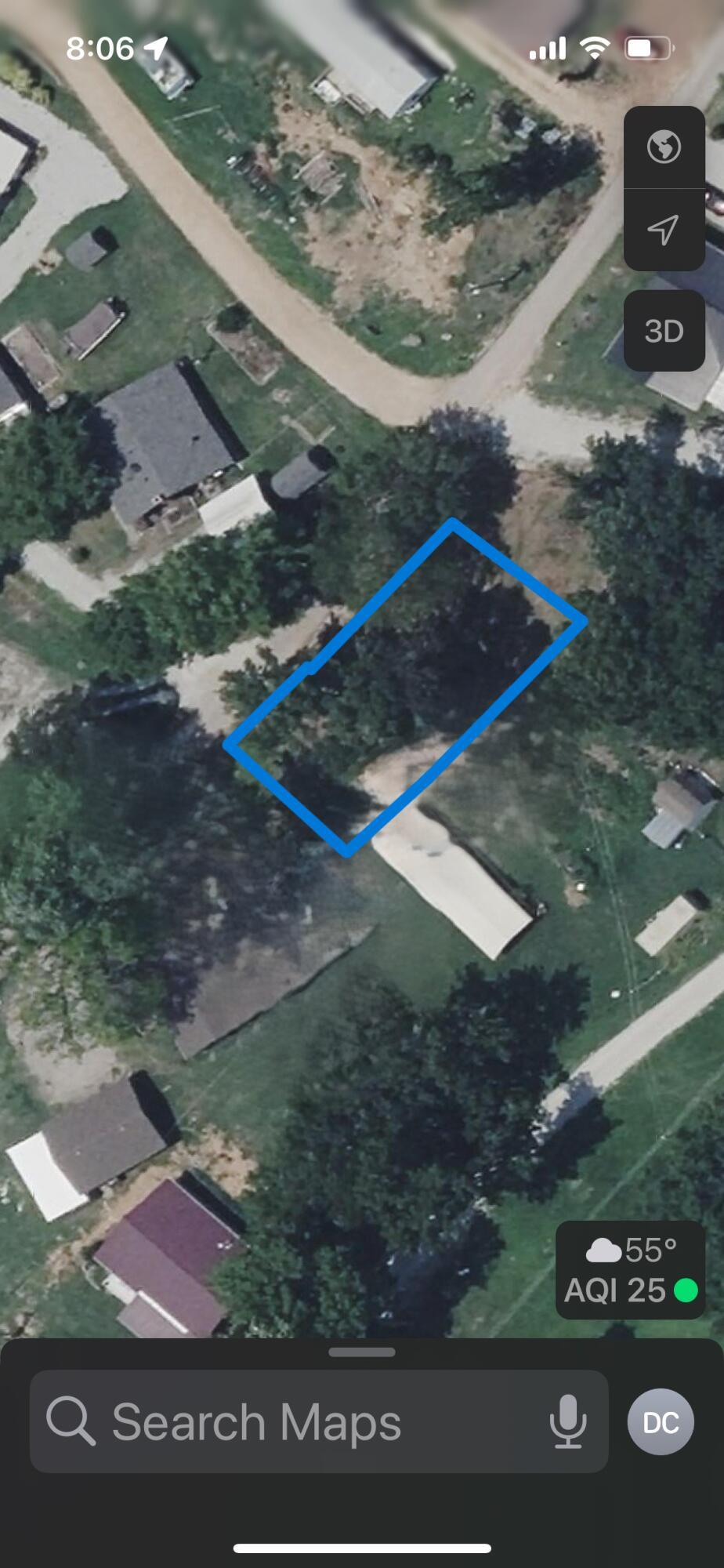The width and height of the screenshot is (724, 1568).
Task: Tap the microphone for voice search
Action: point(567,1422)
